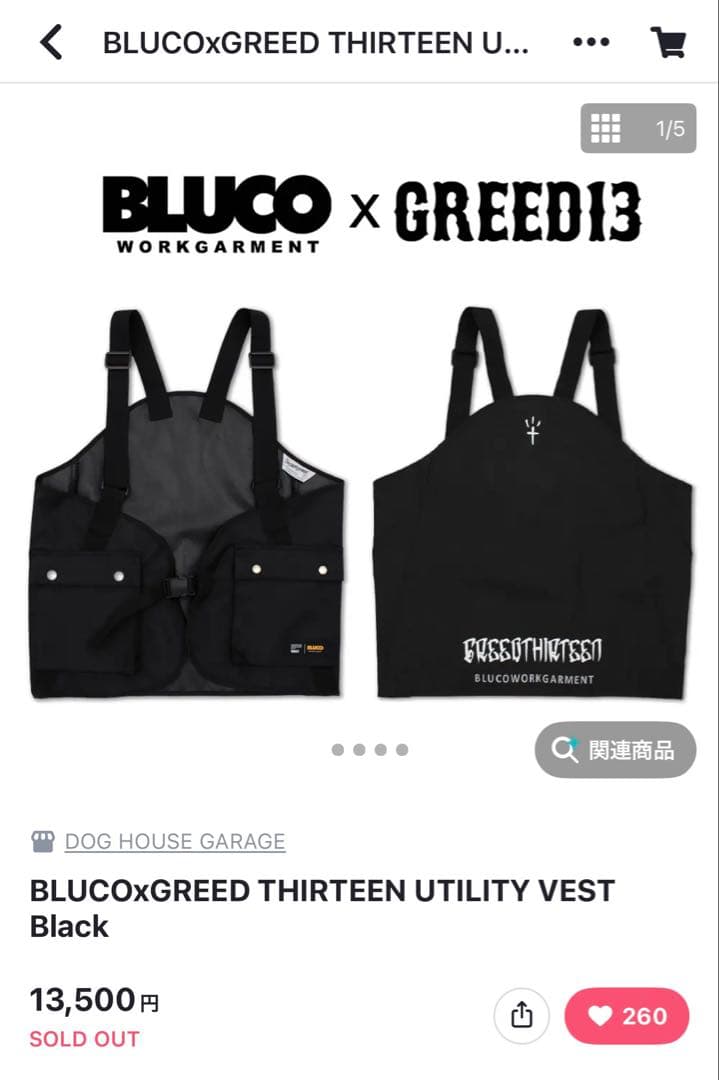Visit the DOG HOUSE GARAGE shop
Image resolution: width=719 pixels, height=1080 pixels.
coord(174,842)
